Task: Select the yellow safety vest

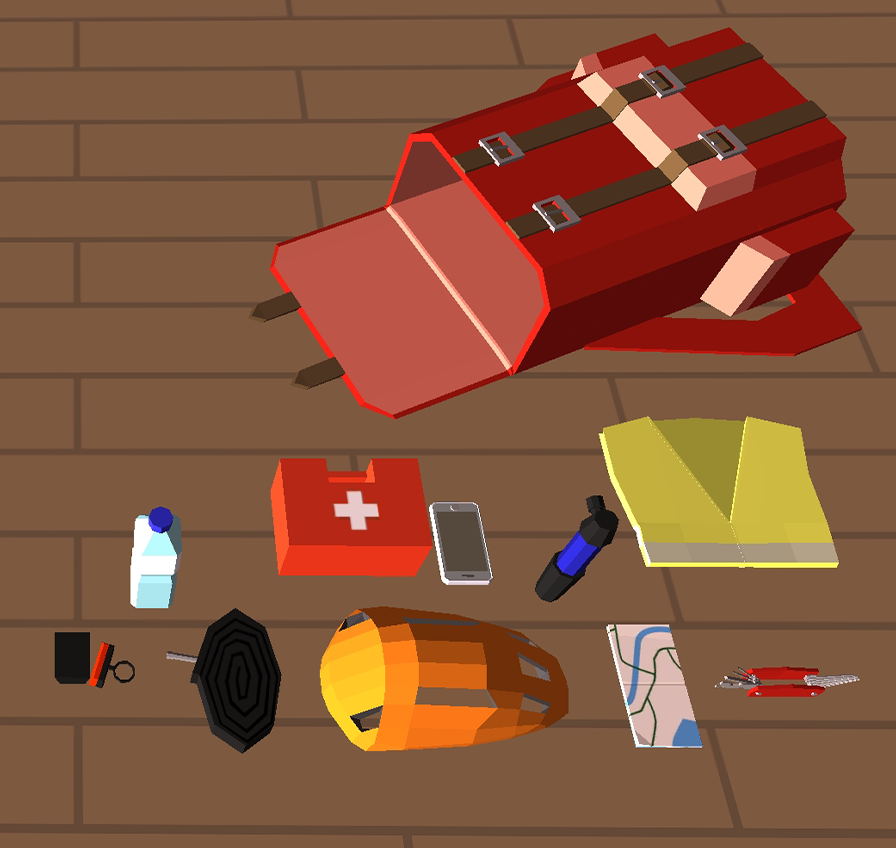Action: pos(720,490)
